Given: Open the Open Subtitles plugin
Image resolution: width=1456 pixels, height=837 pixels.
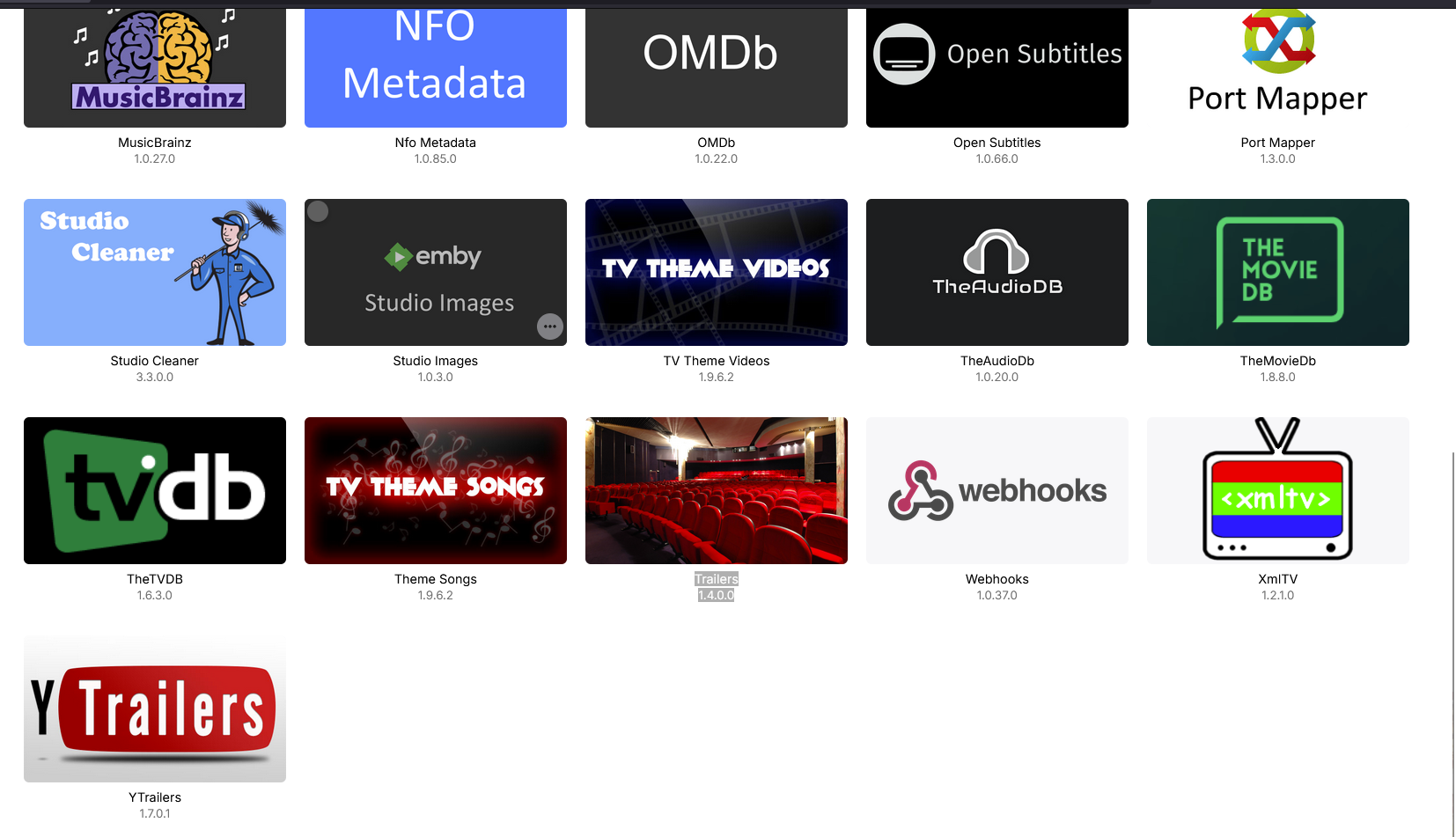Looking at the screenshot, I should (996, 67).
